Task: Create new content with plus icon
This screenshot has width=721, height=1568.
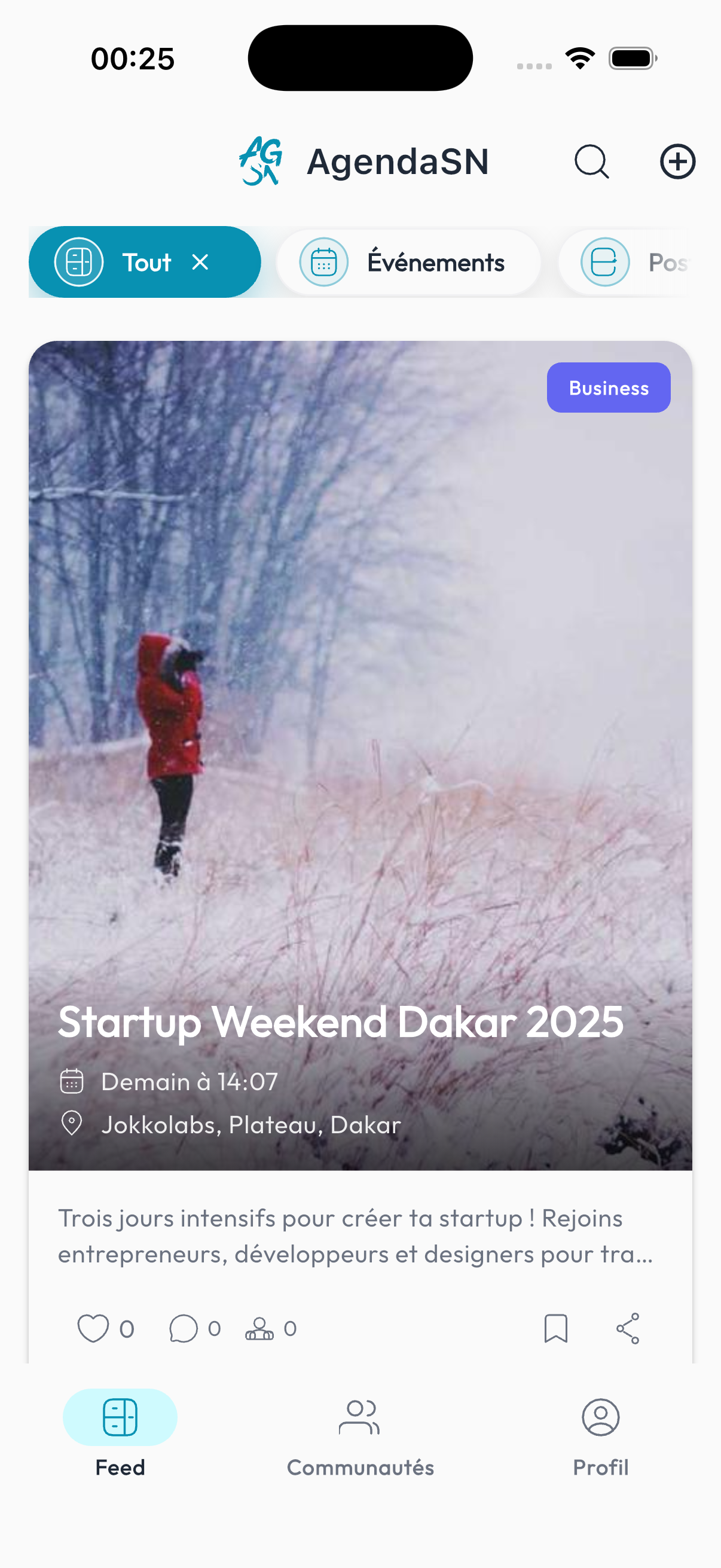Action: [677, 161]
